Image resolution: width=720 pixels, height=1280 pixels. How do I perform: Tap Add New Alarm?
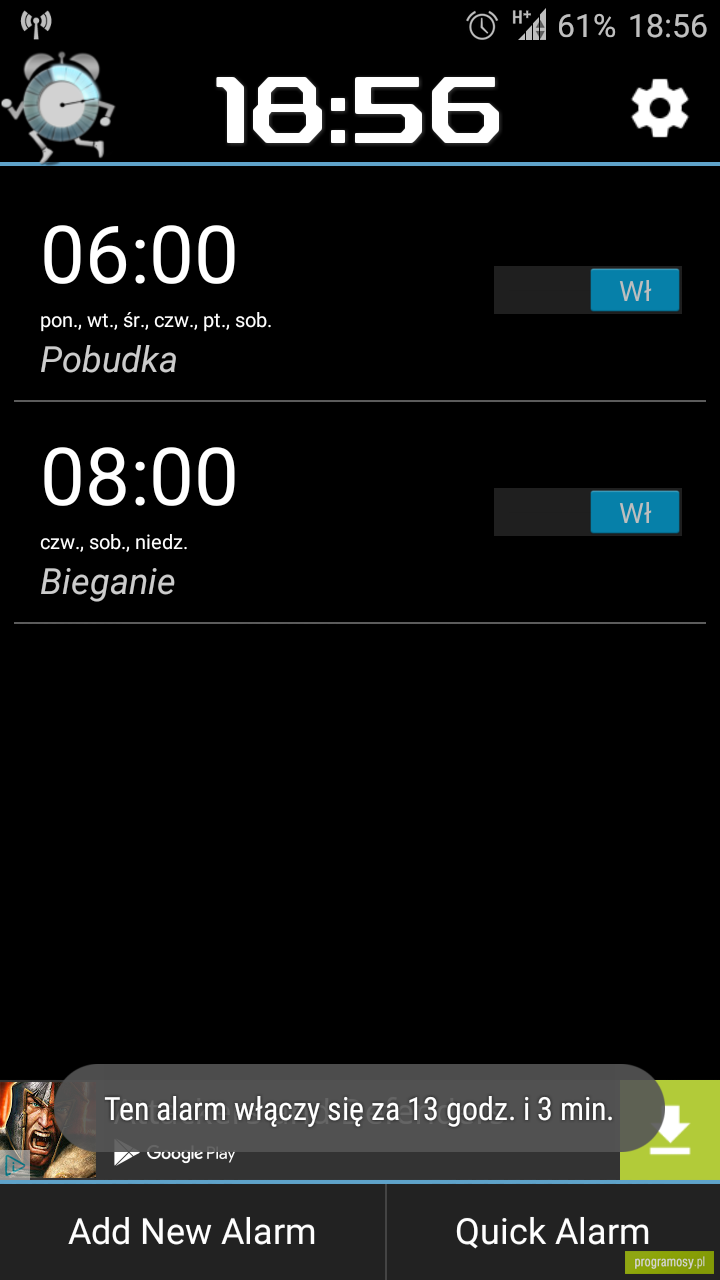coord(192,1232)
